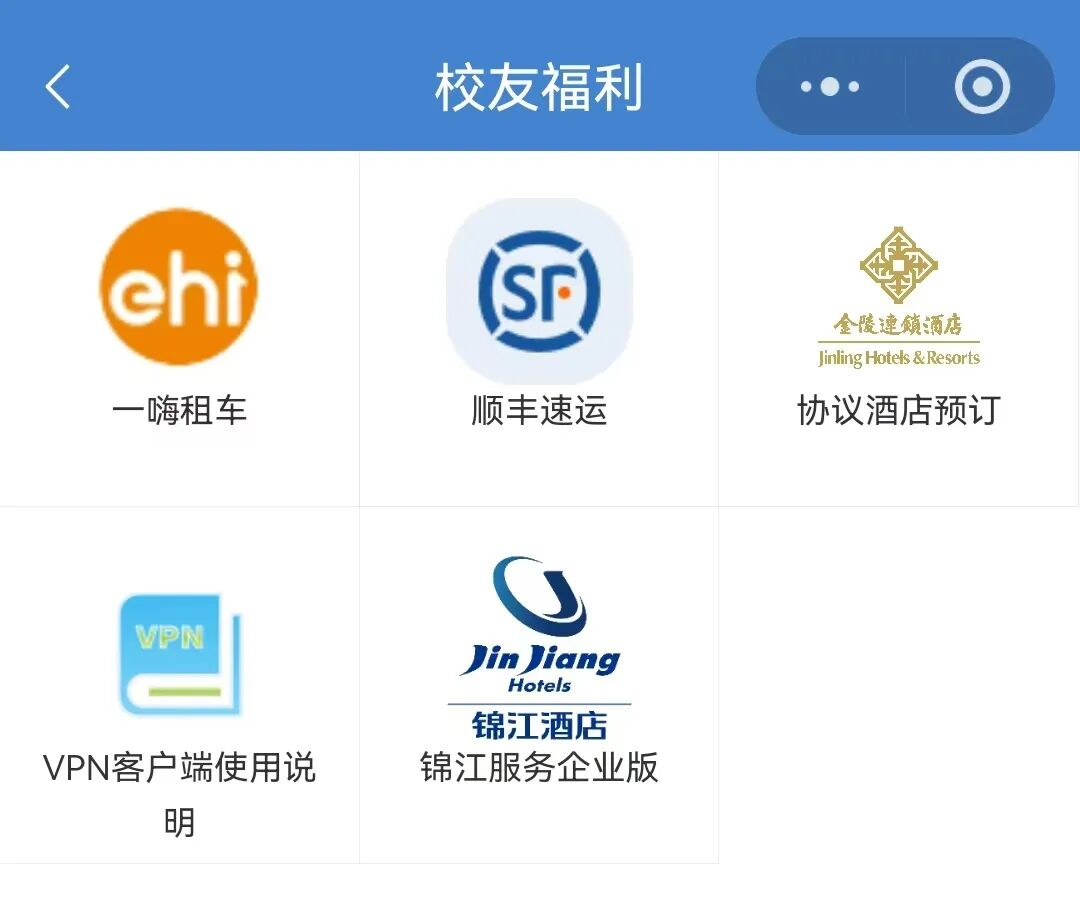Close the mini program with the circle button
Screen dimensions: 1080x908
pyautogui.click(x=982, y=87)
